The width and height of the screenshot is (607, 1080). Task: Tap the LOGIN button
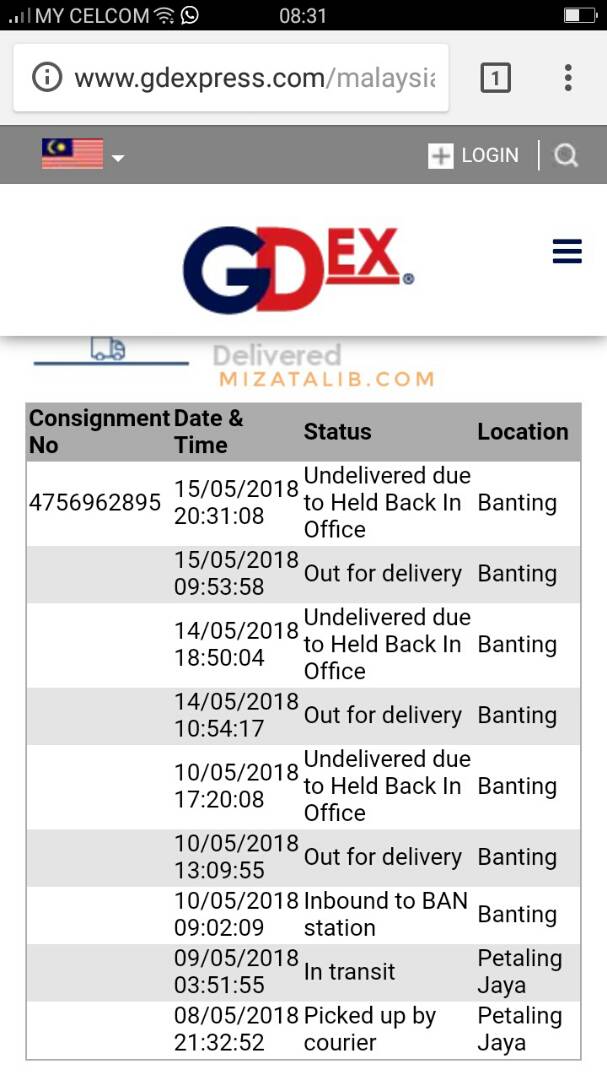point(474,155)
